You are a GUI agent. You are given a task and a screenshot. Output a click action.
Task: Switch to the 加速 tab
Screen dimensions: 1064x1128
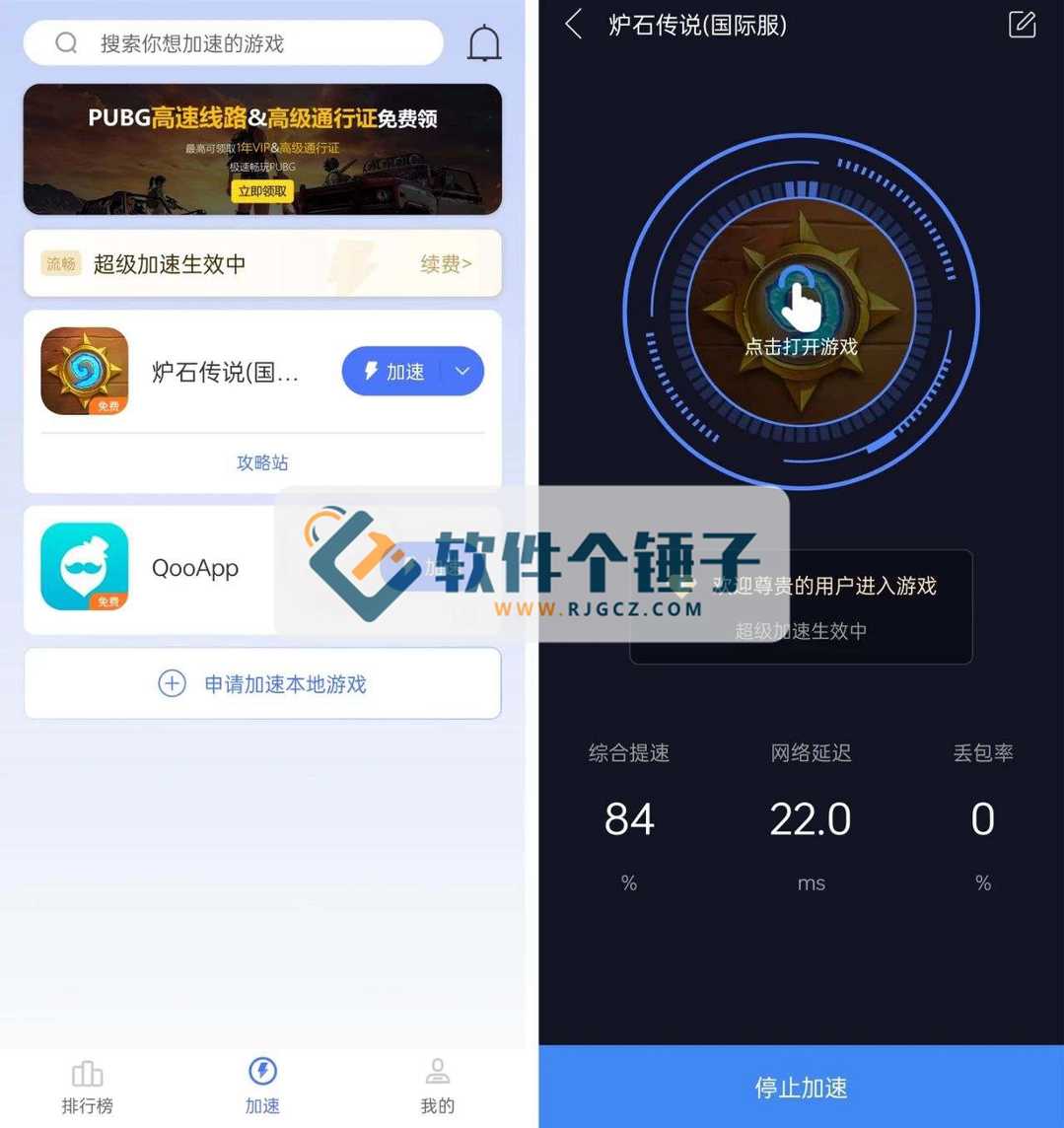coord(262,1087)
